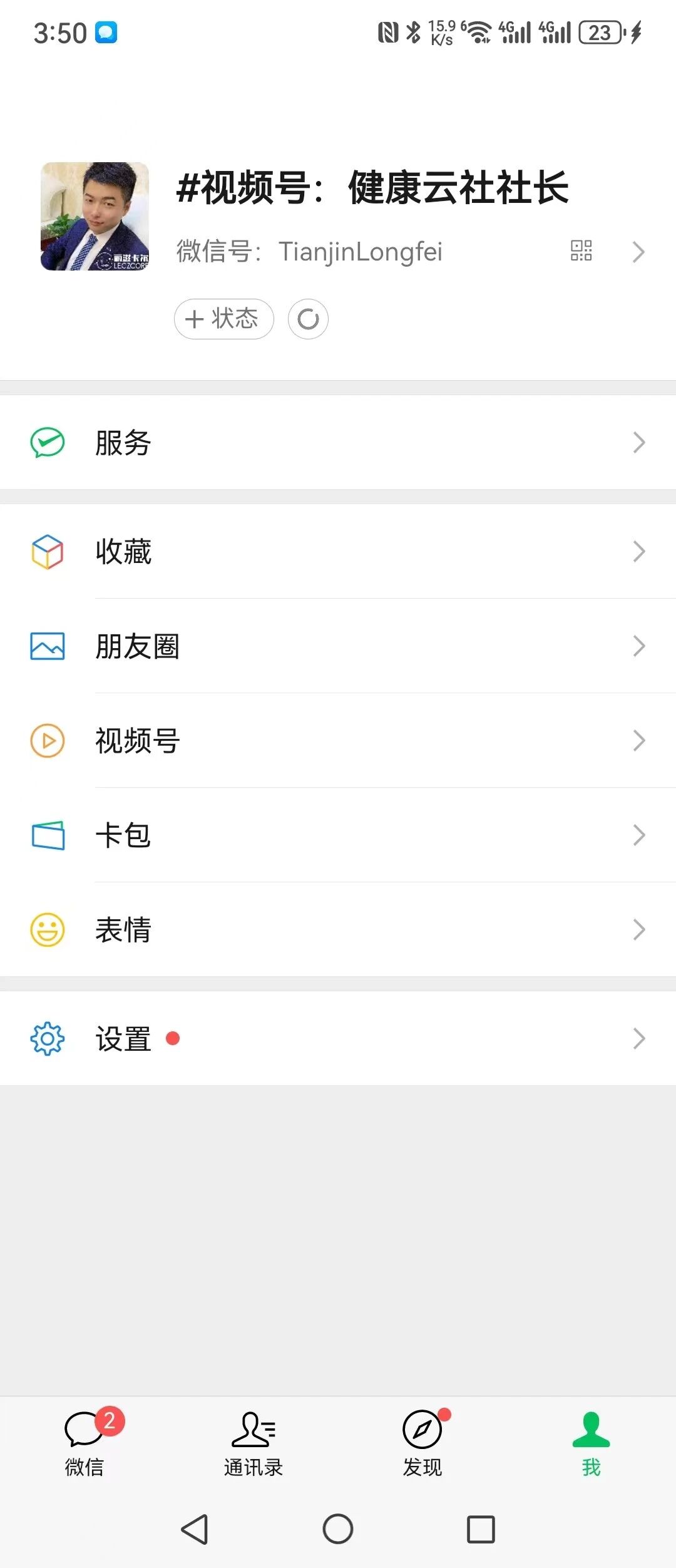676x1568 pixels.
Task: Open 卡包 cards and offers
Action: 338,835
